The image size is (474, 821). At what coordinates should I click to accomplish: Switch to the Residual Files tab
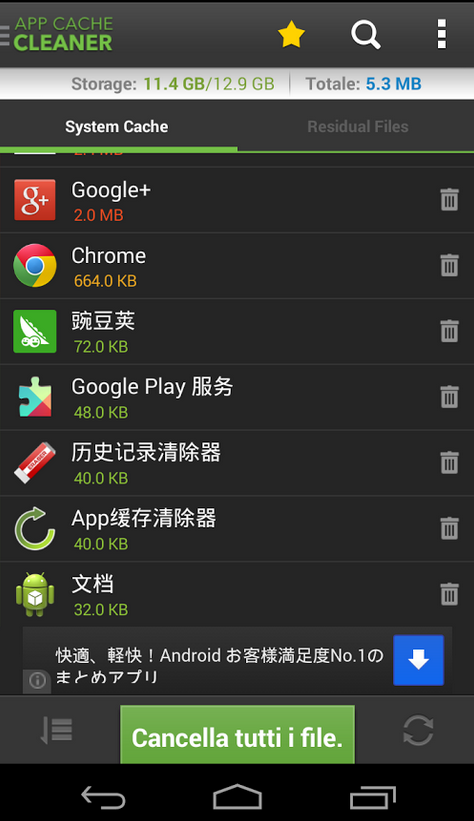point(358,126)
